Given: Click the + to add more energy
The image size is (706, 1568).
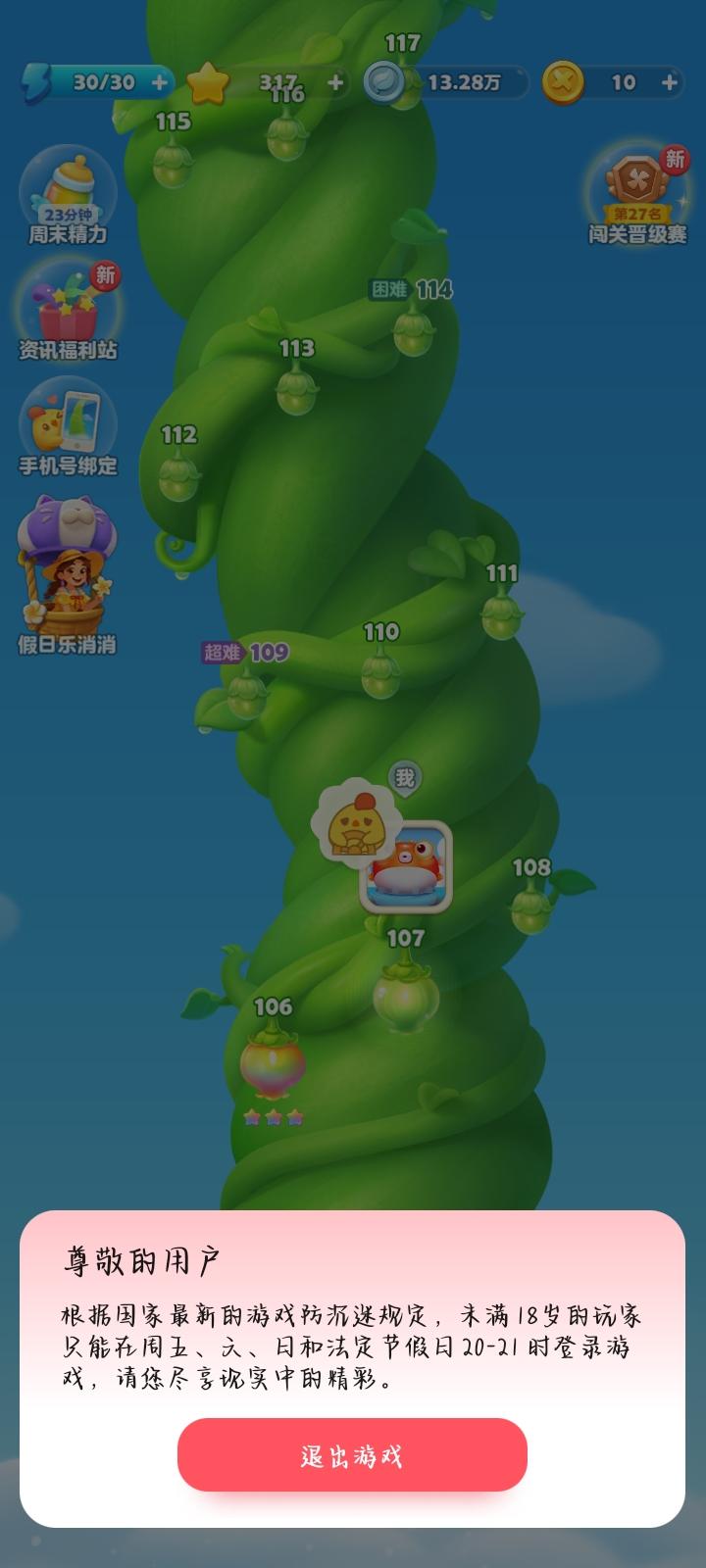Looking at the screenshot, I should pos(159,84).
